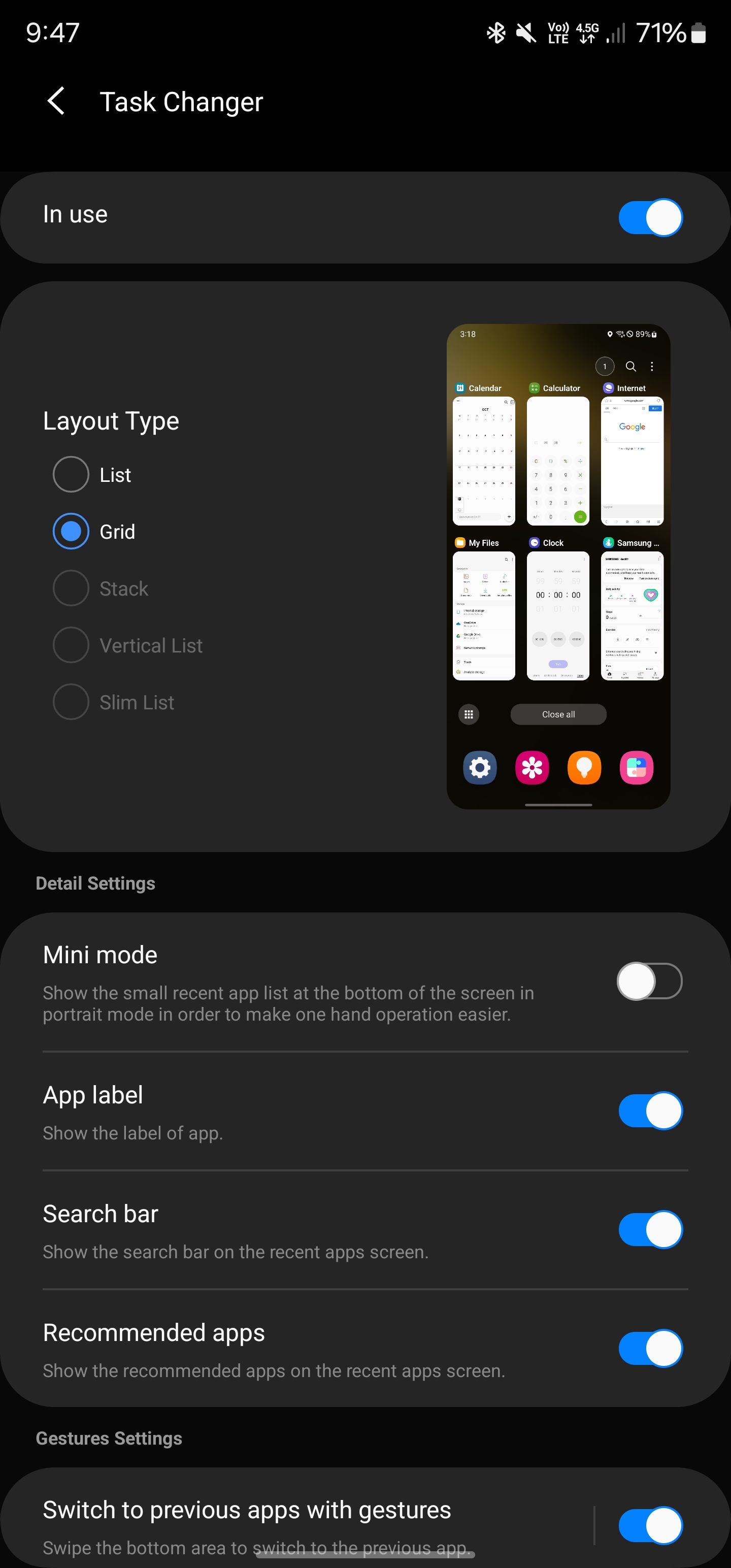Disable Recommended apps
Viewport: 731px width, 1568px height.
[x=650, y=1348]
